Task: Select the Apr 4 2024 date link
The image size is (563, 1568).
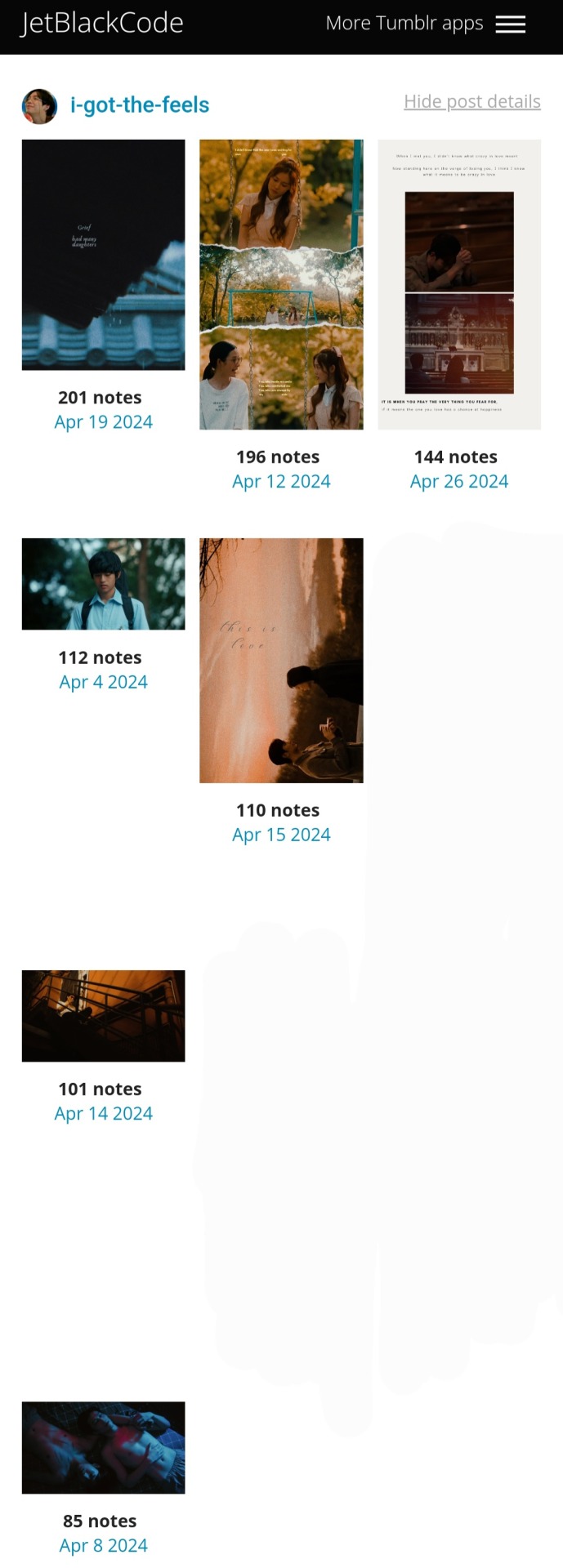Action: 103,682
